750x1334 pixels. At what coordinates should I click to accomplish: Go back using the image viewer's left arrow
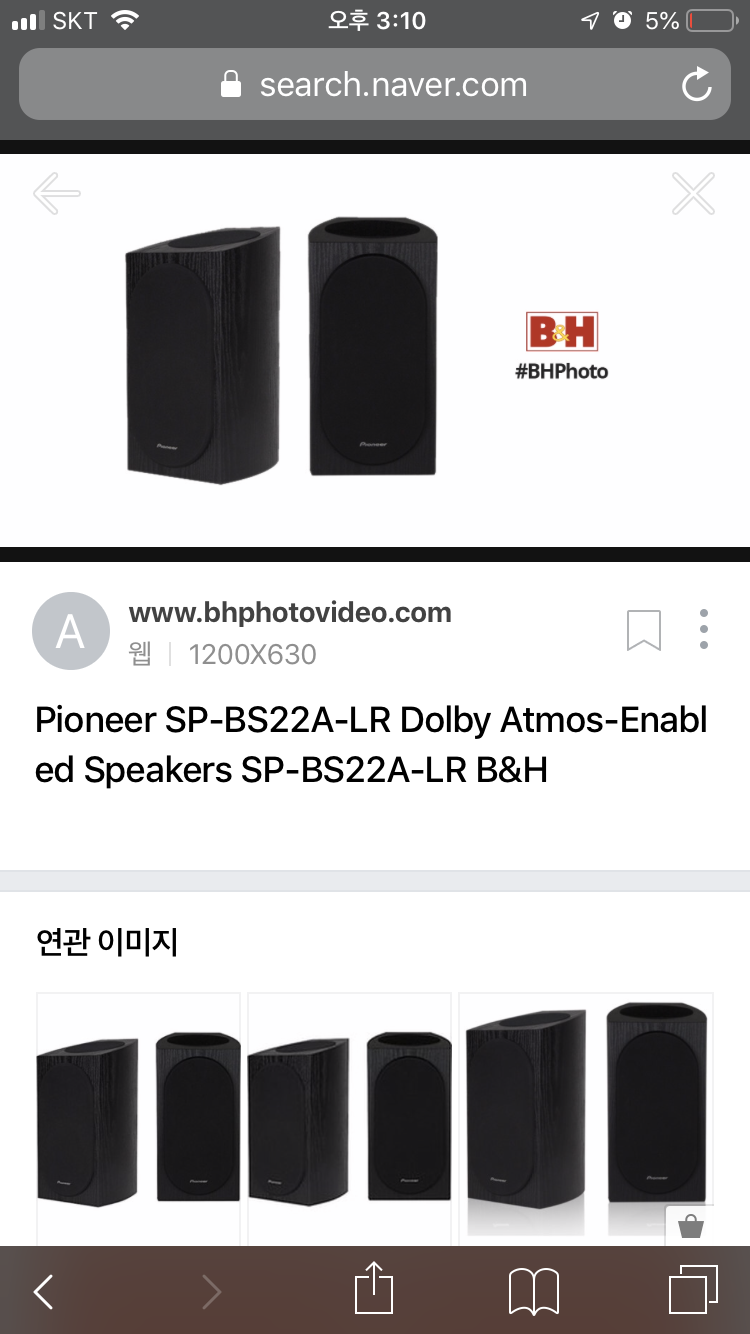tap(56, 193)
